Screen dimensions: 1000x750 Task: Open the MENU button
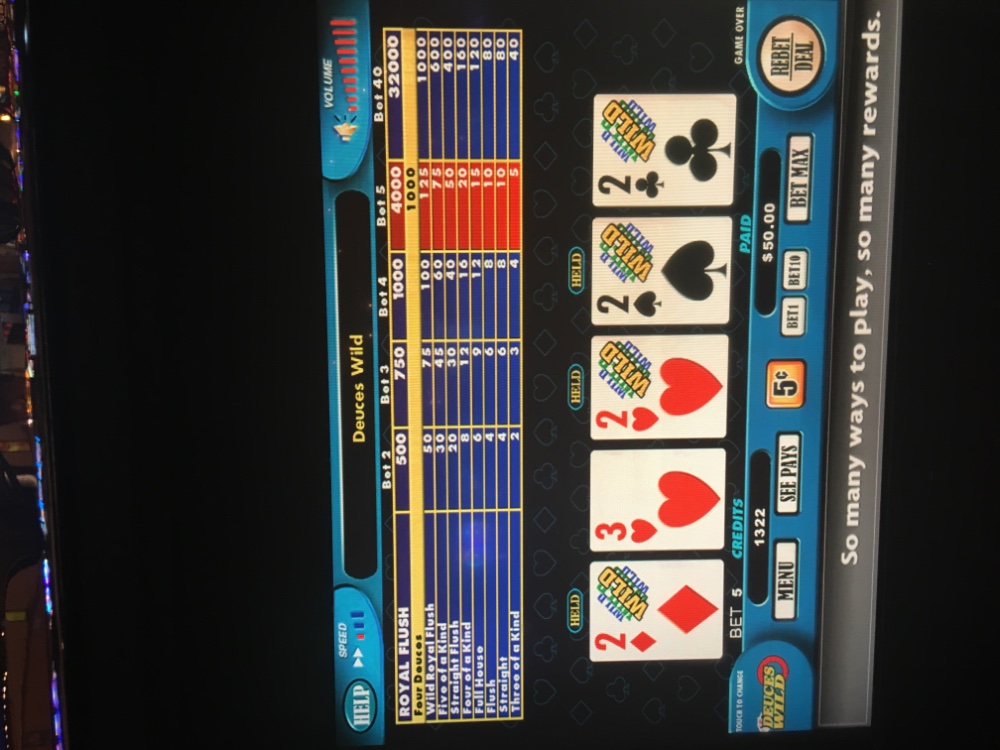coord(786,578)
